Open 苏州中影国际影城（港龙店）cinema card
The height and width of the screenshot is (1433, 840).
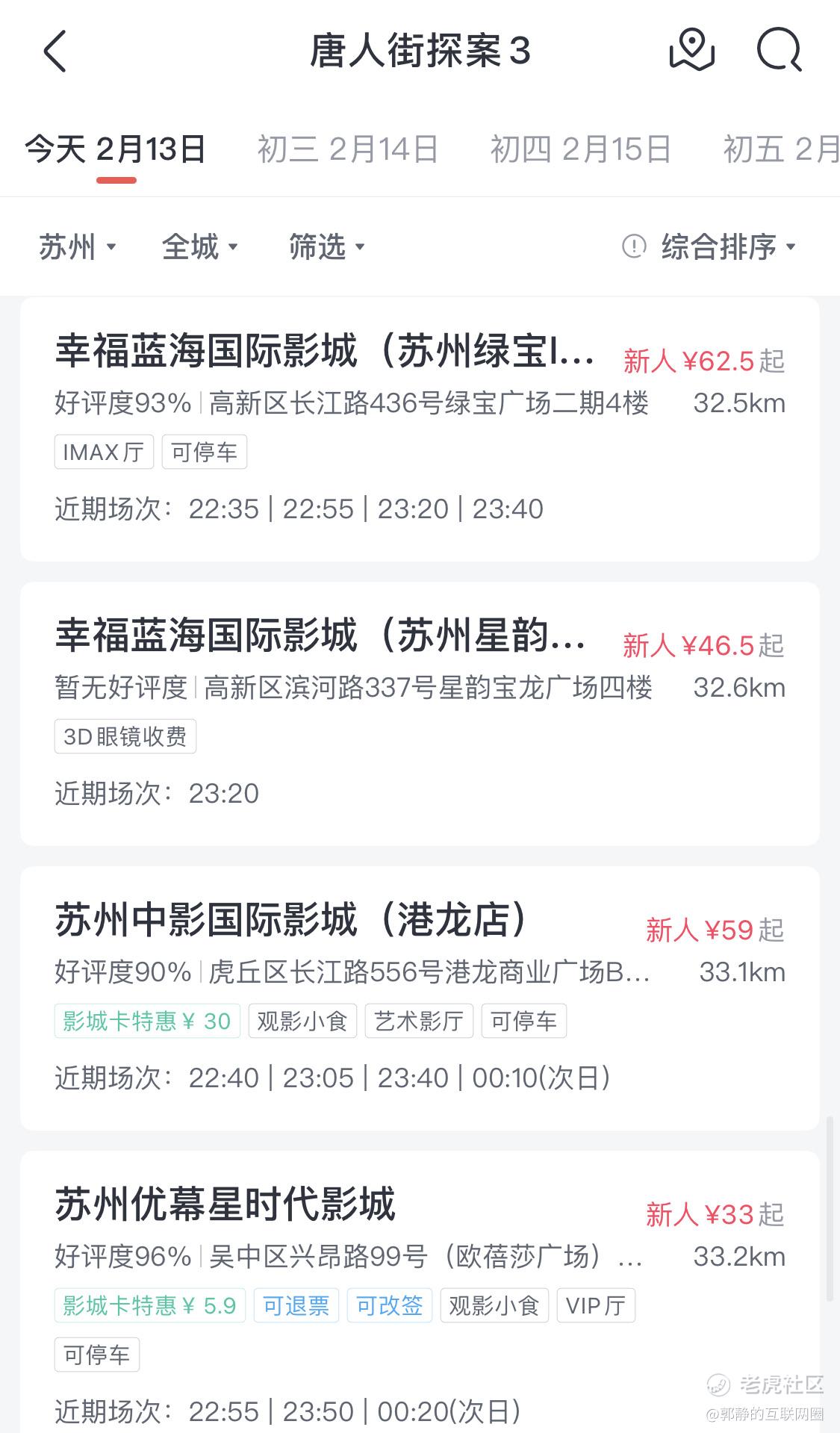click(x=420, y=998)
